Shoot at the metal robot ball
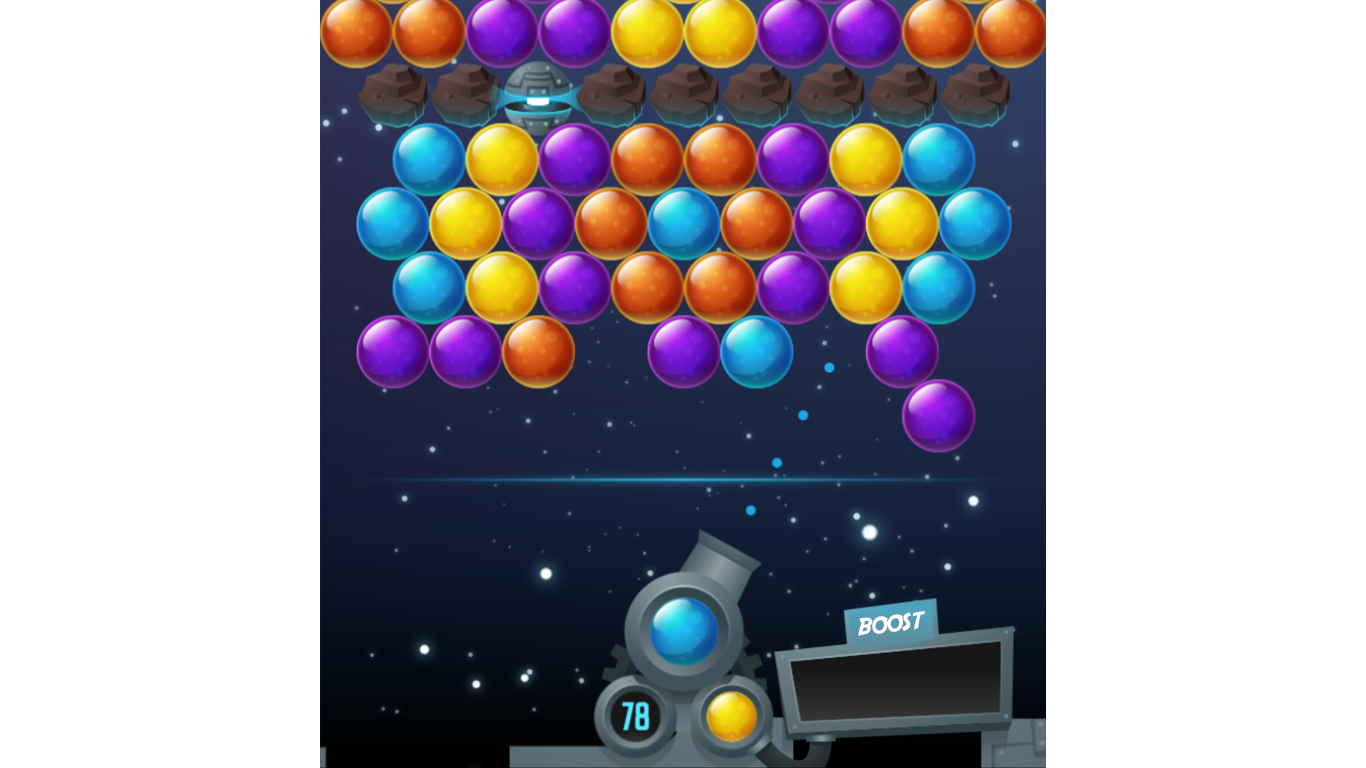Image resolution: width=1366 pixels, height=768 pixels. point(538,97)
